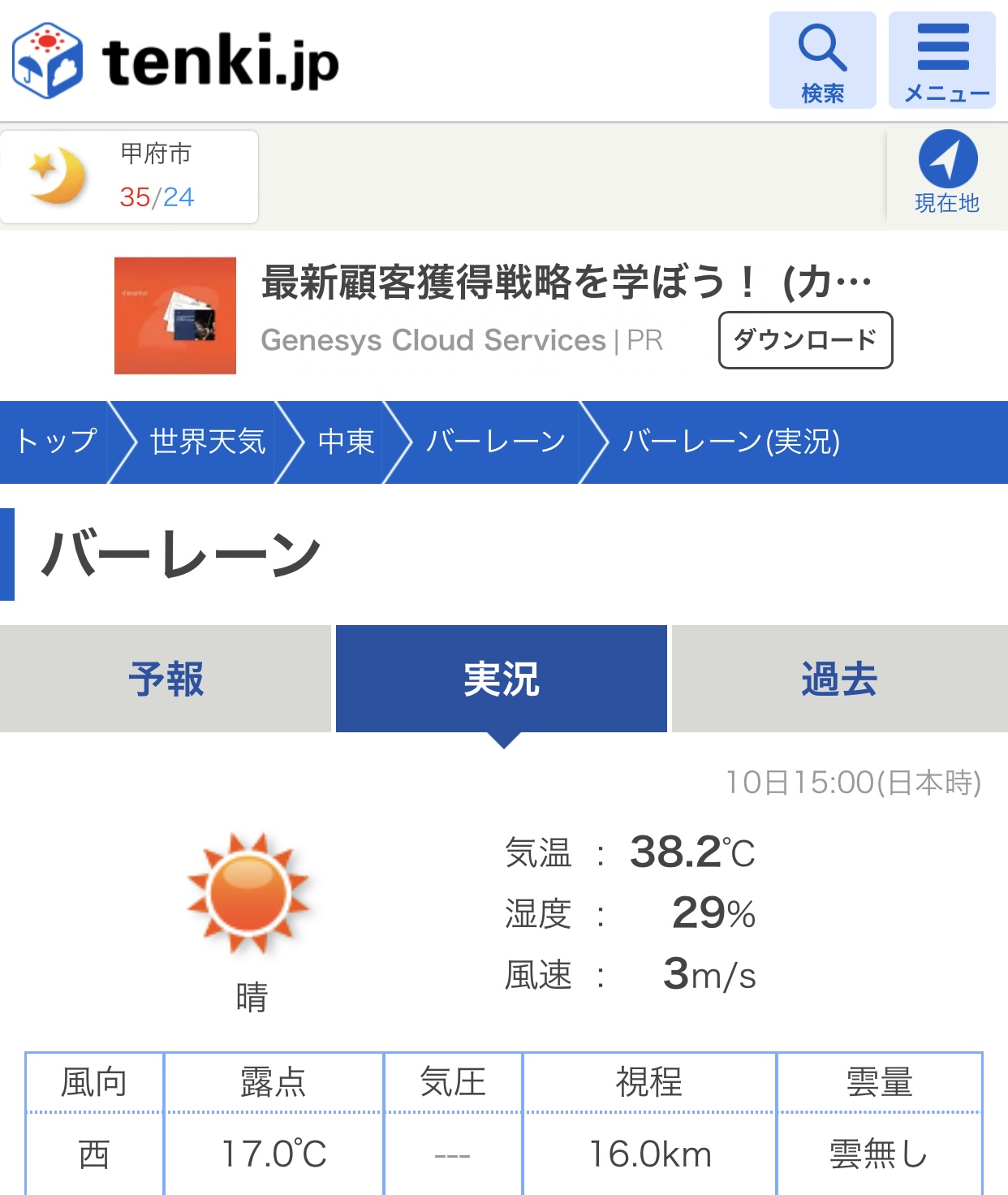This screenshot has width=1008, height=1195.
Task: Open the Genesys Cloud Services ad headline
Action: click(x=566, y=283)
